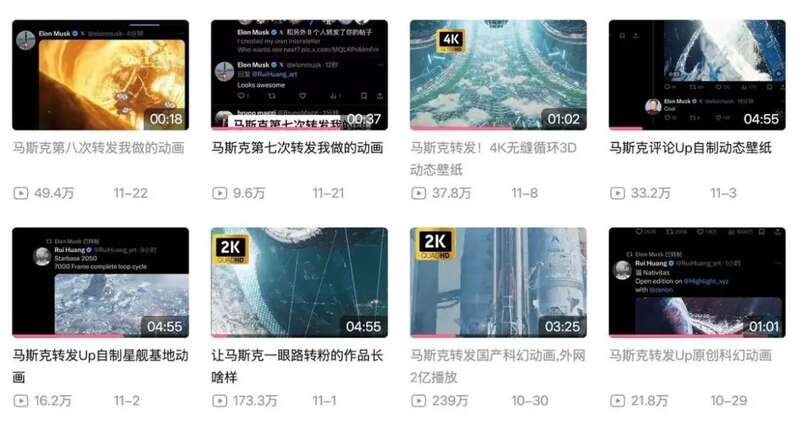Image resolution: width=800 pixels, height=424 pixels.
Task: Play 让马斯克一眼路转粉的作品长啥样
Action: (299, 282)
